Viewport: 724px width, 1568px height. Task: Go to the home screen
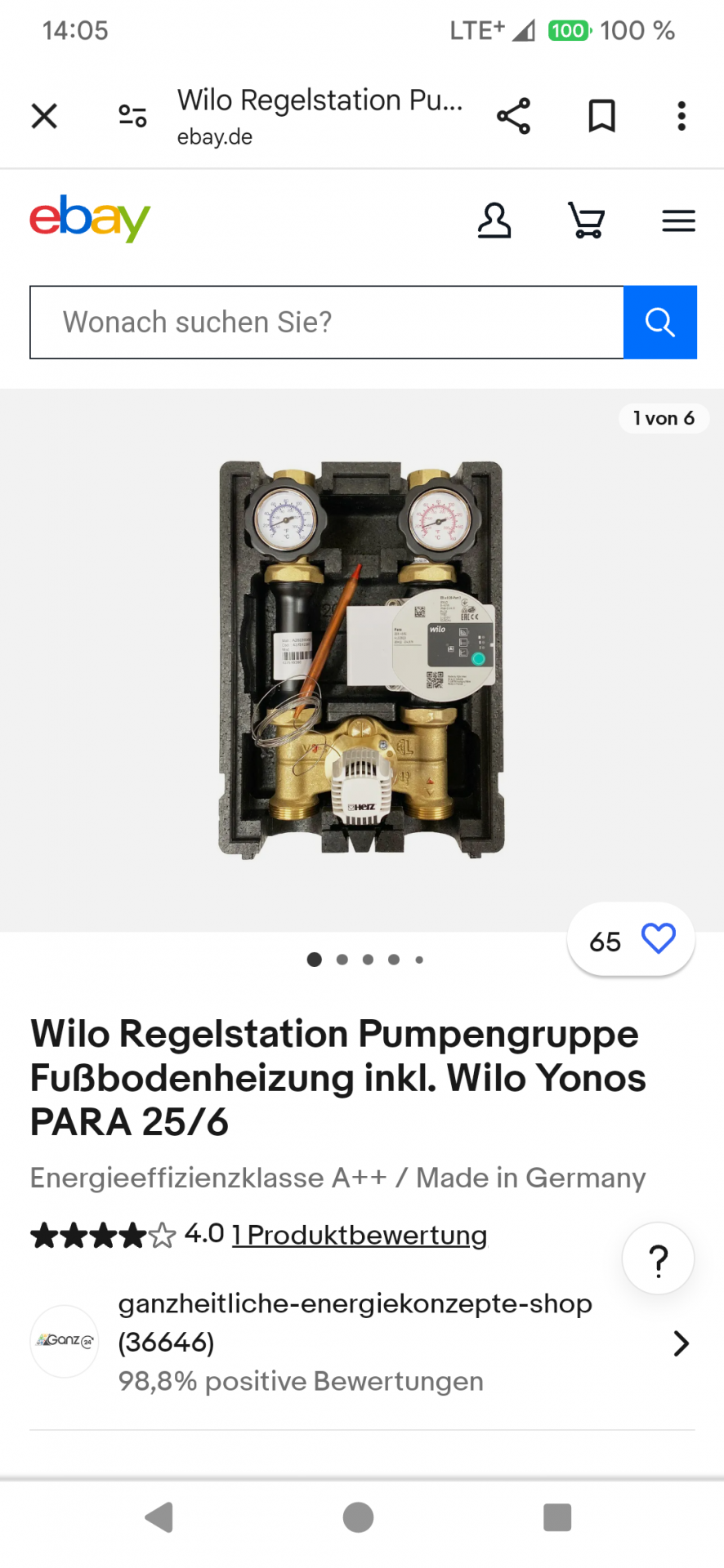[x=358, y=1517]
